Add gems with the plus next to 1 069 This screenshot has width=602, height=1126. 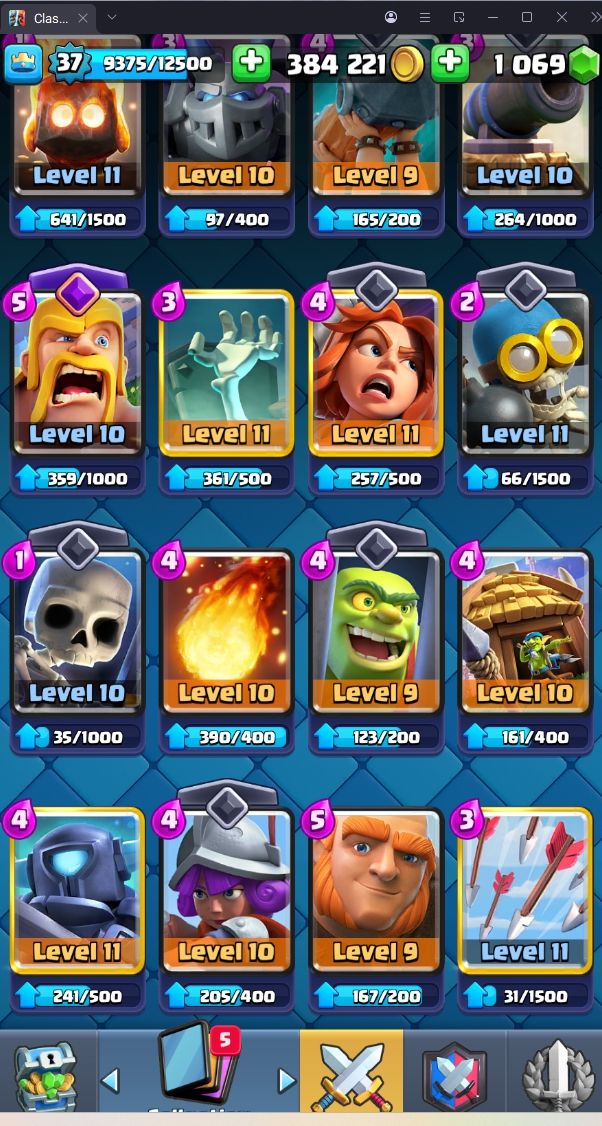(450, 63)
